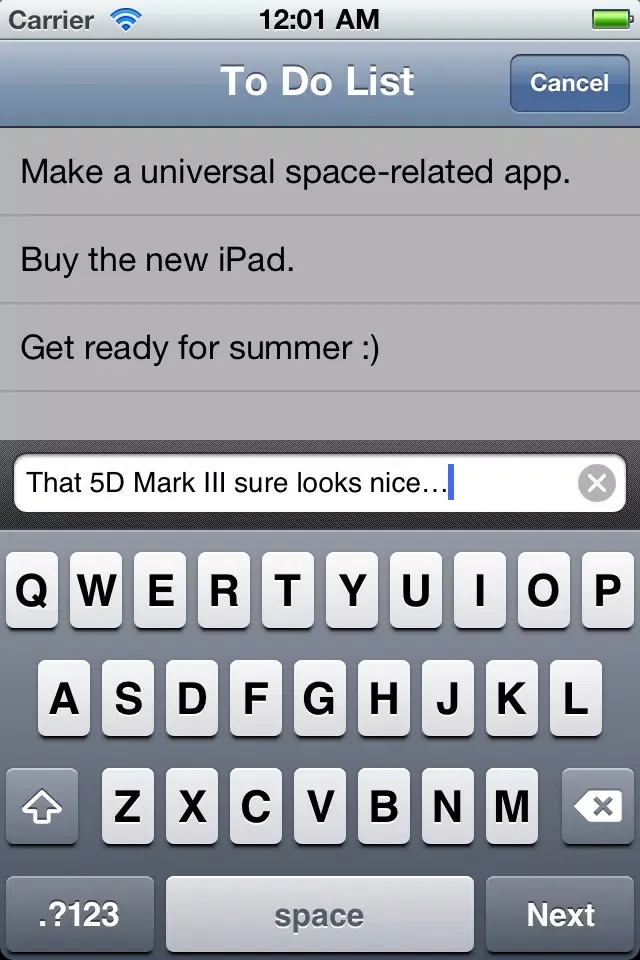Open the 'Buy the new iPad.' item
The height and width of the screenshot is (960, 640).
(158, 260)
